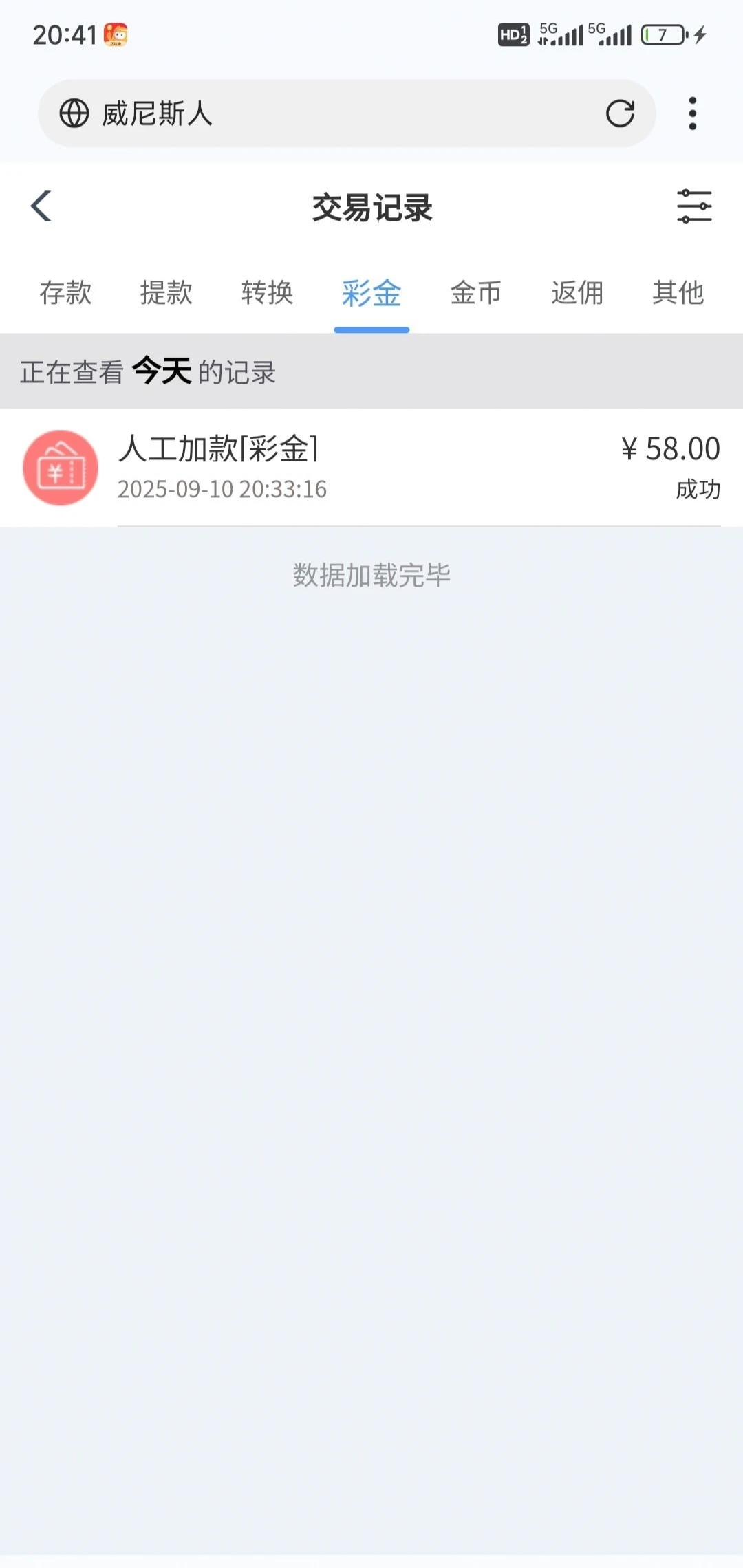The width and height of the screenshot is (743, 1568).
Task: Switch to the 其他 tab
Action: [x=678, y=293]
